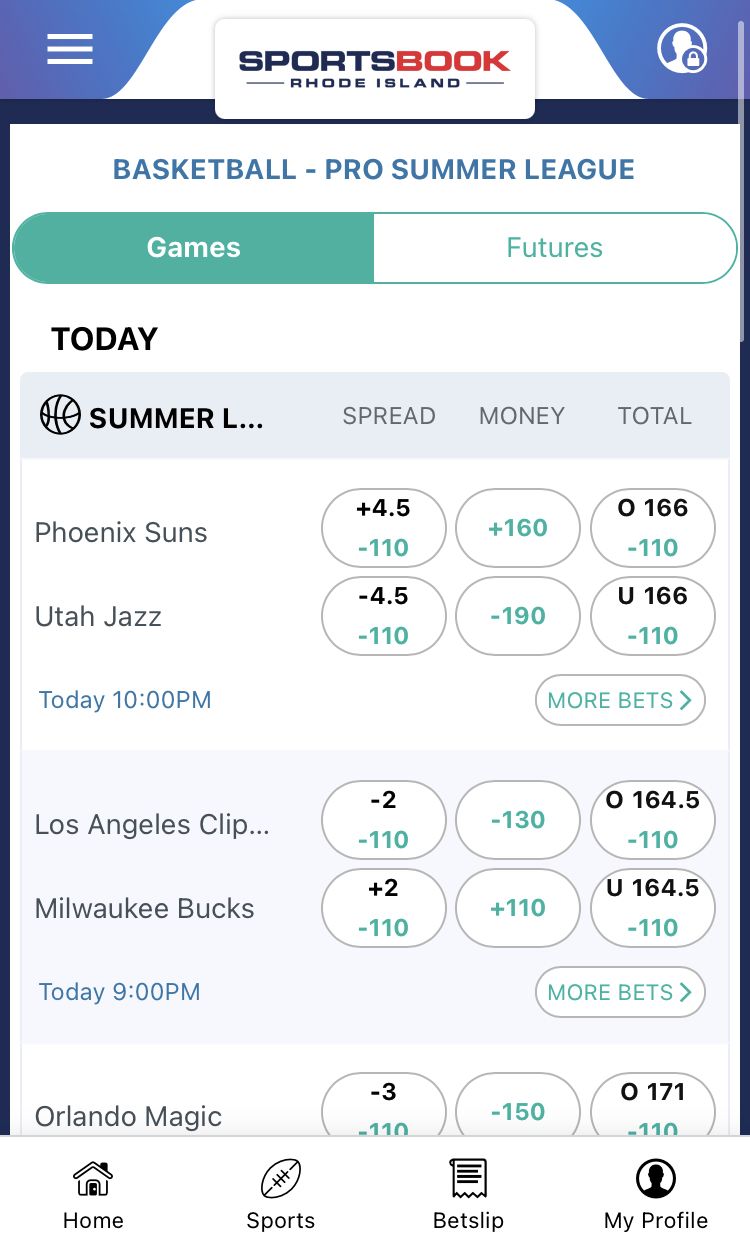Open the hamburger drawer menu
Viewport: 750px width, 1255px height.
click(70, 49)
